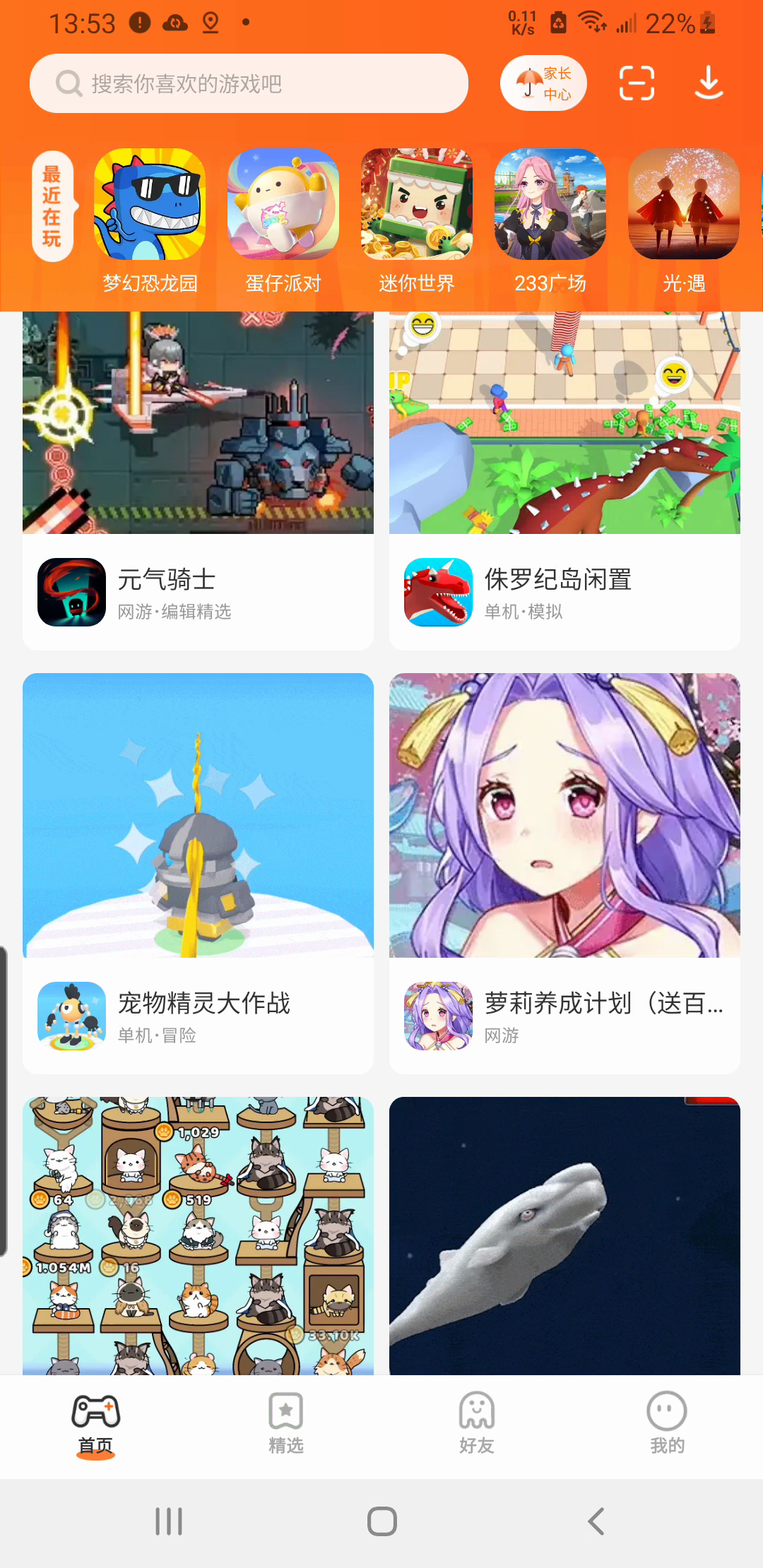Launch recently played 蛋仔派对
Screen dimensions: 763x1568
283,205
